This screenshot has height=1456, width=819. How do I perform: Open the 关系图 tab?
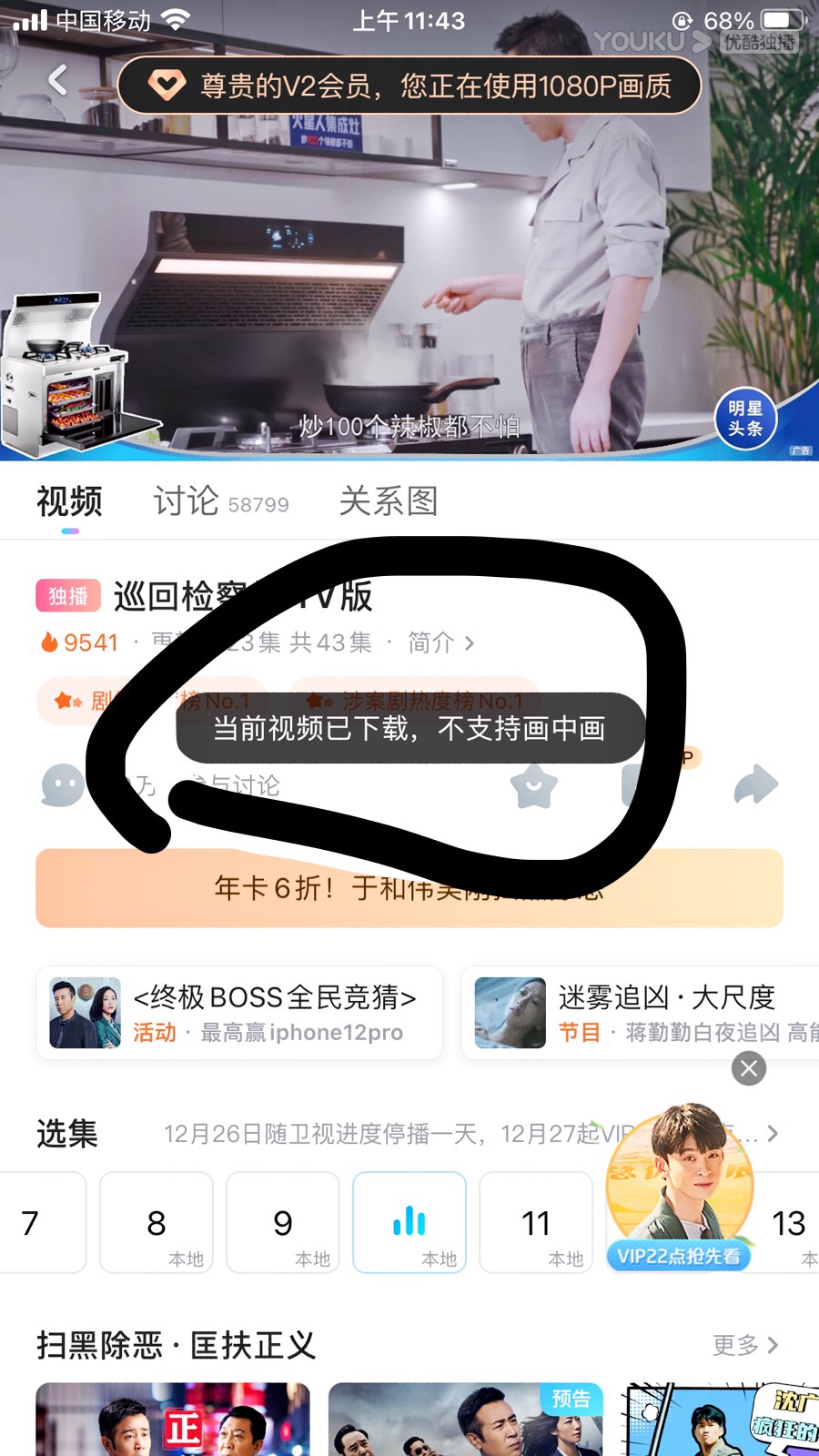[x=389, y=501]
